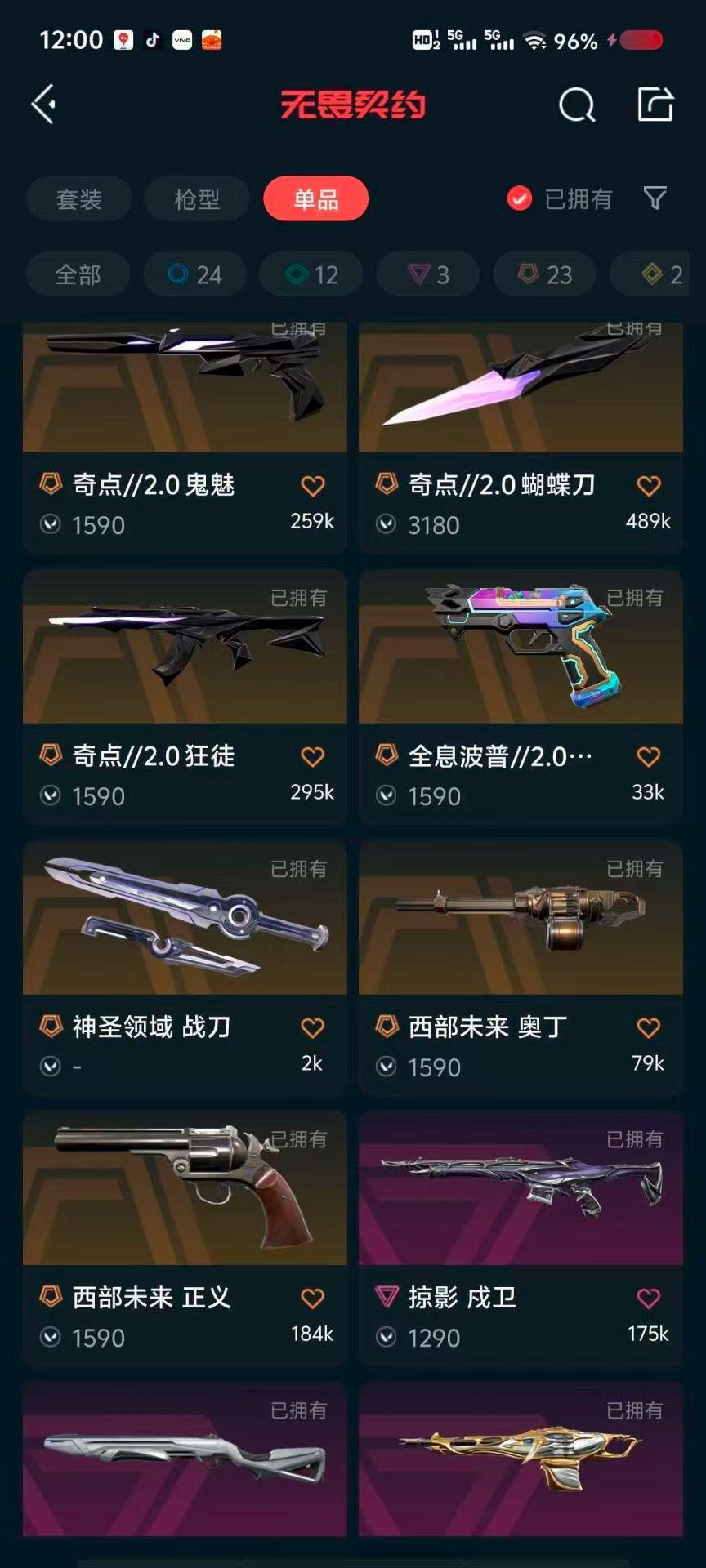This screenshot has width=706, height=1568.
Task: Select the 单品 tab
Action: 315,198
